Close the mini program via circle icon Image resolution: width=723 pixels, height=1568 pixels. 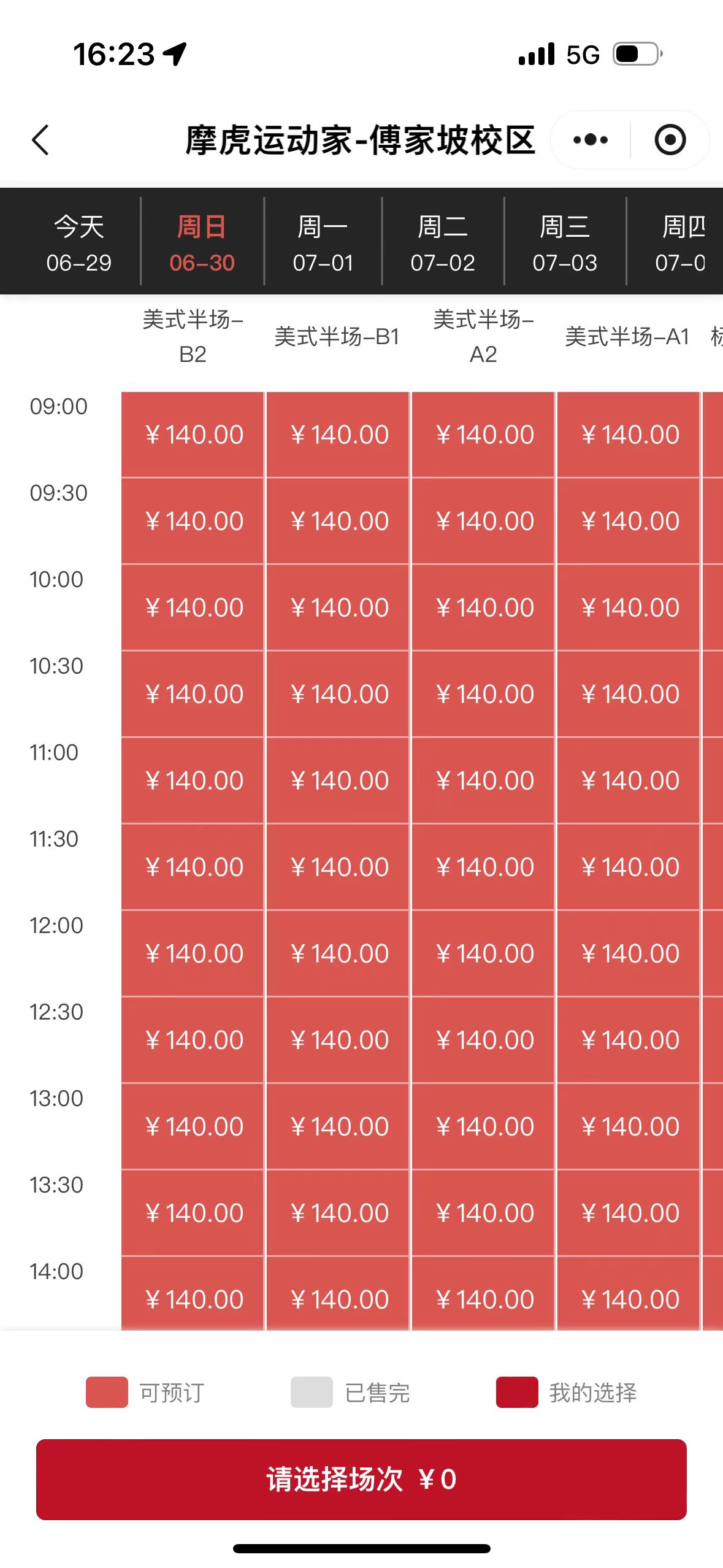[x=670, y=140]
